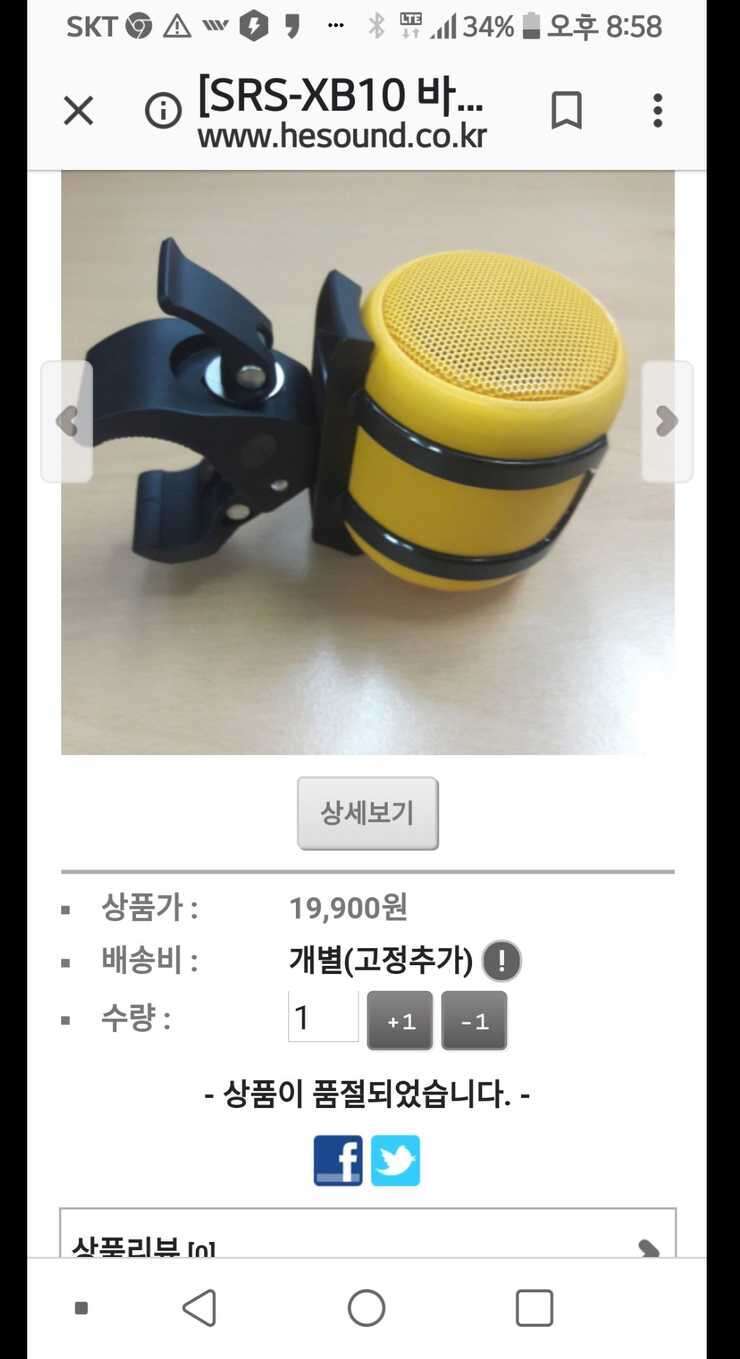Show the next product image
Screen dimensions: 740x1359
coord(667,421)
